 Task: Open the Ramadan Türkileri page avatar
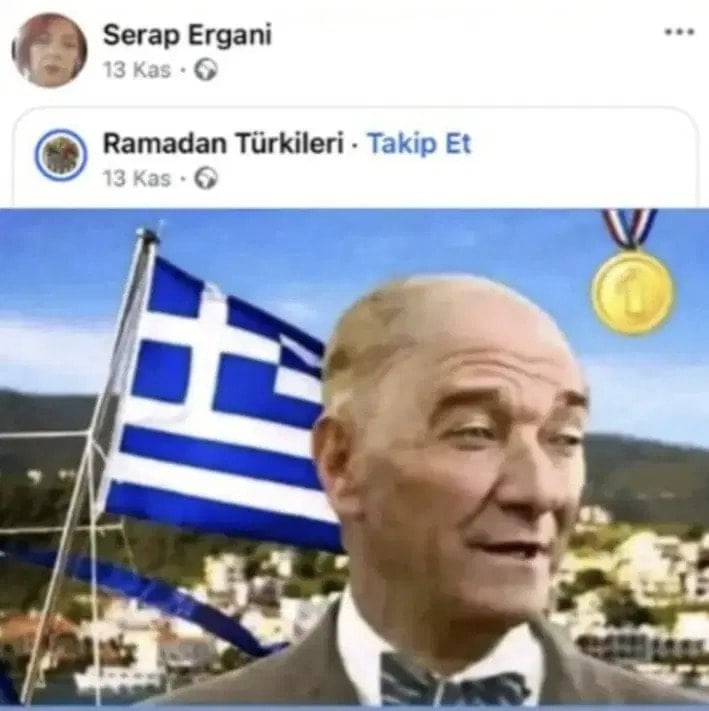click(x=61, y=155)
